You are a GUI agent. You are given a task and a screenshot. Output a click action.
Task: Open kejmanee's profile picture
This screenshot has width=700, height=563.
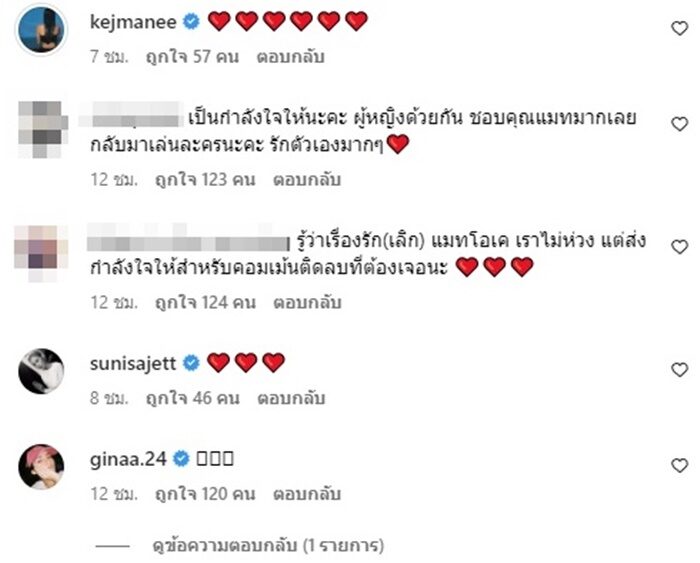pos(41,29)
